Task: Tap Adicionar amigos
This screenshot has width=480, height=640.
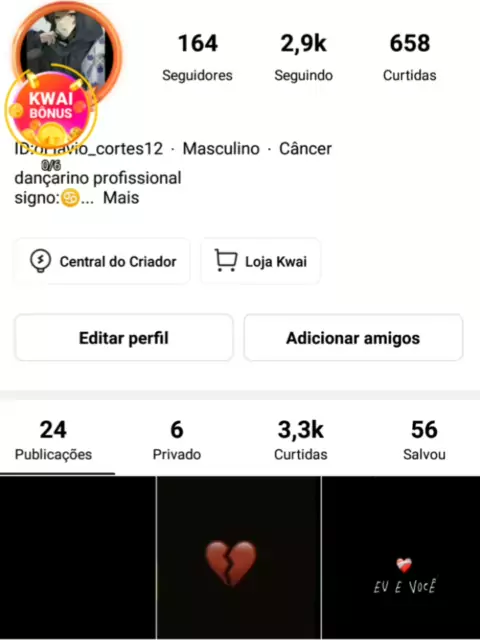Action: coord(353,338)
